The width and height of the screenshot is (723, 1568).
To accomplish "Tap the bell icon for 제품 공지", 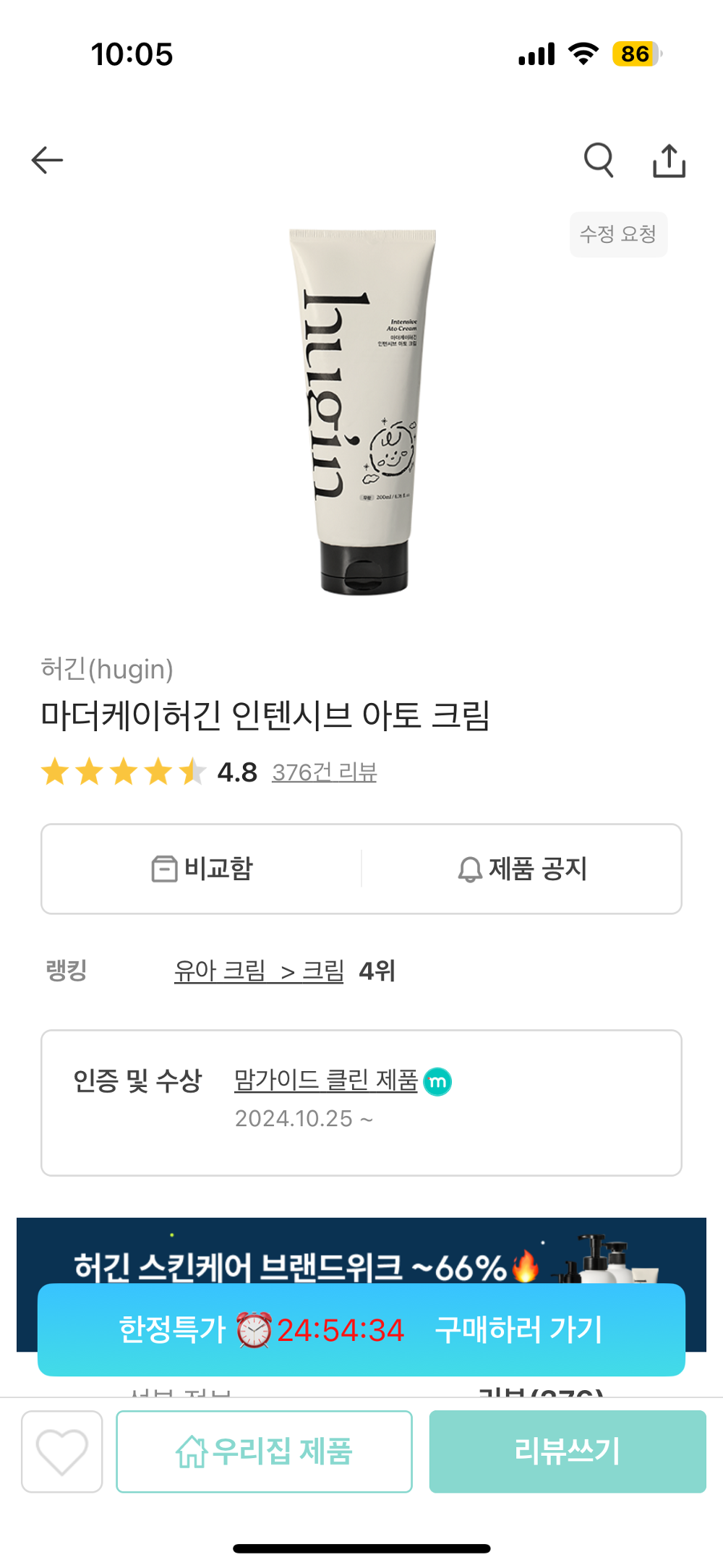I will [471, 869].
